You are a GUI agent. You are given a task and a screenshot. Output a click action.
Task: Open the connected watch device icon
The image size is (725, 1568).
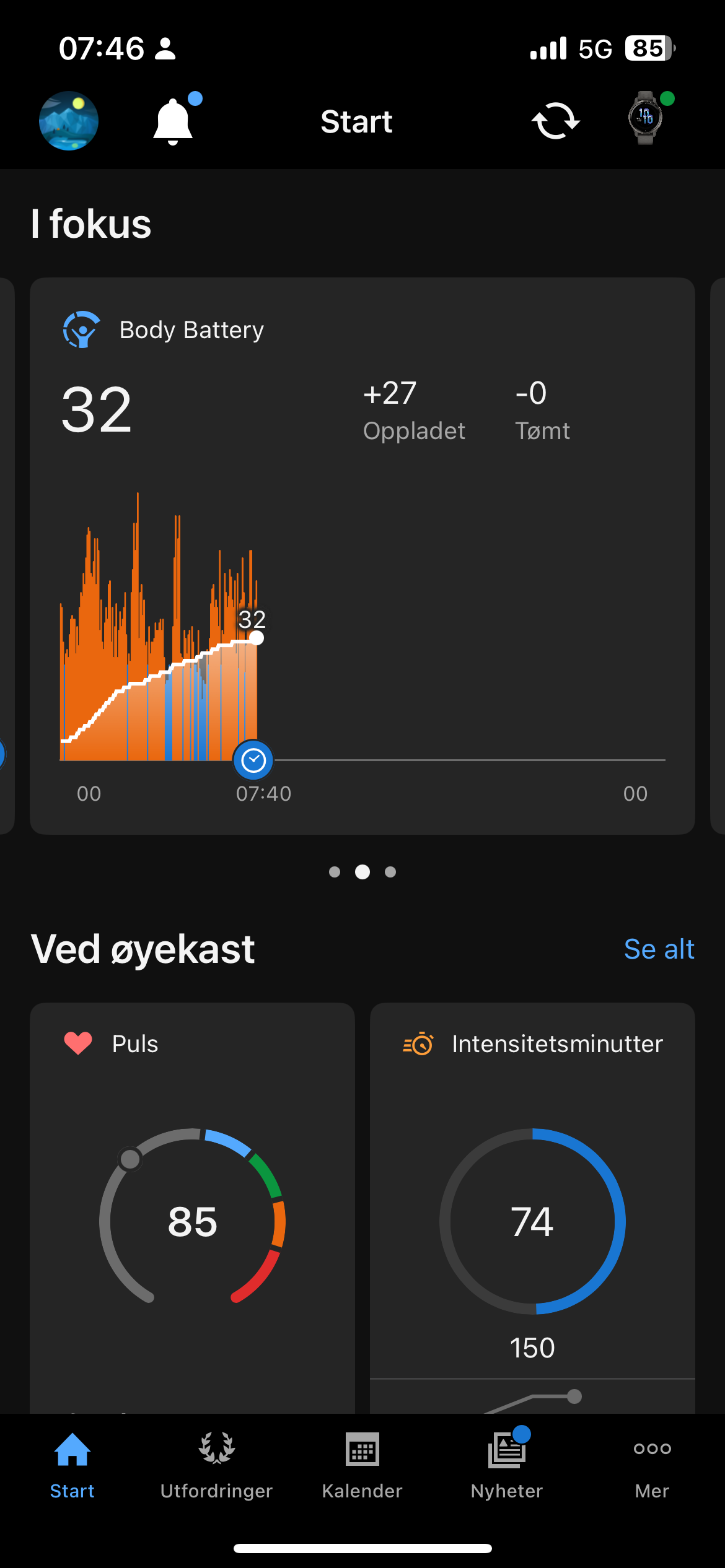point(646,118)
